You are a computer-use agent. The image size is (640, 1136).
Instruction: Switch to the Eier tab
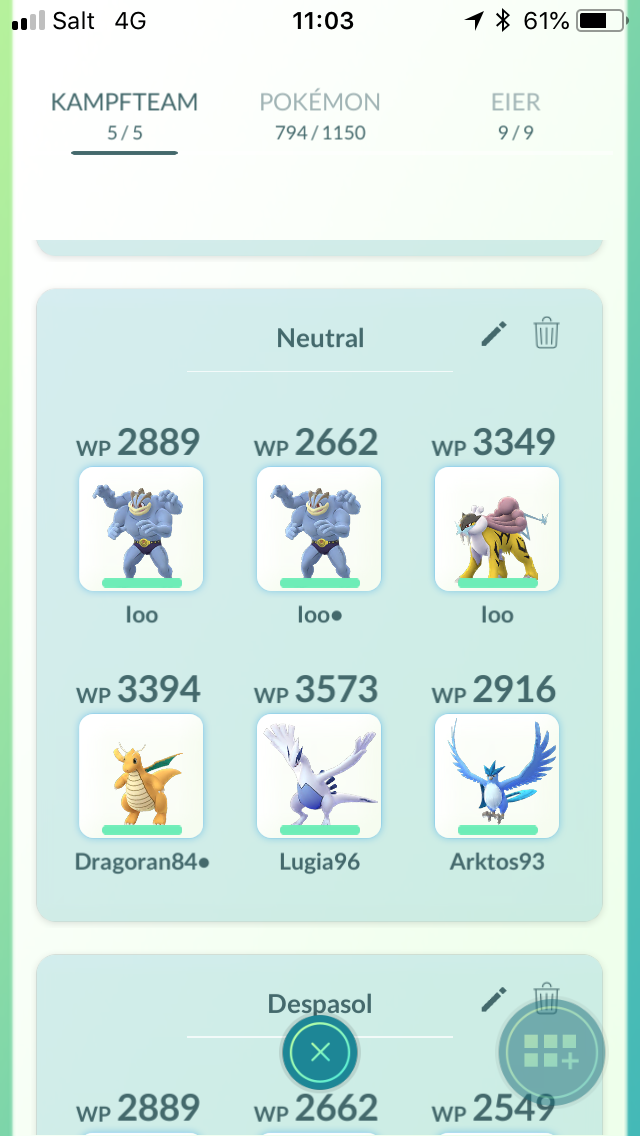point(515,116)
